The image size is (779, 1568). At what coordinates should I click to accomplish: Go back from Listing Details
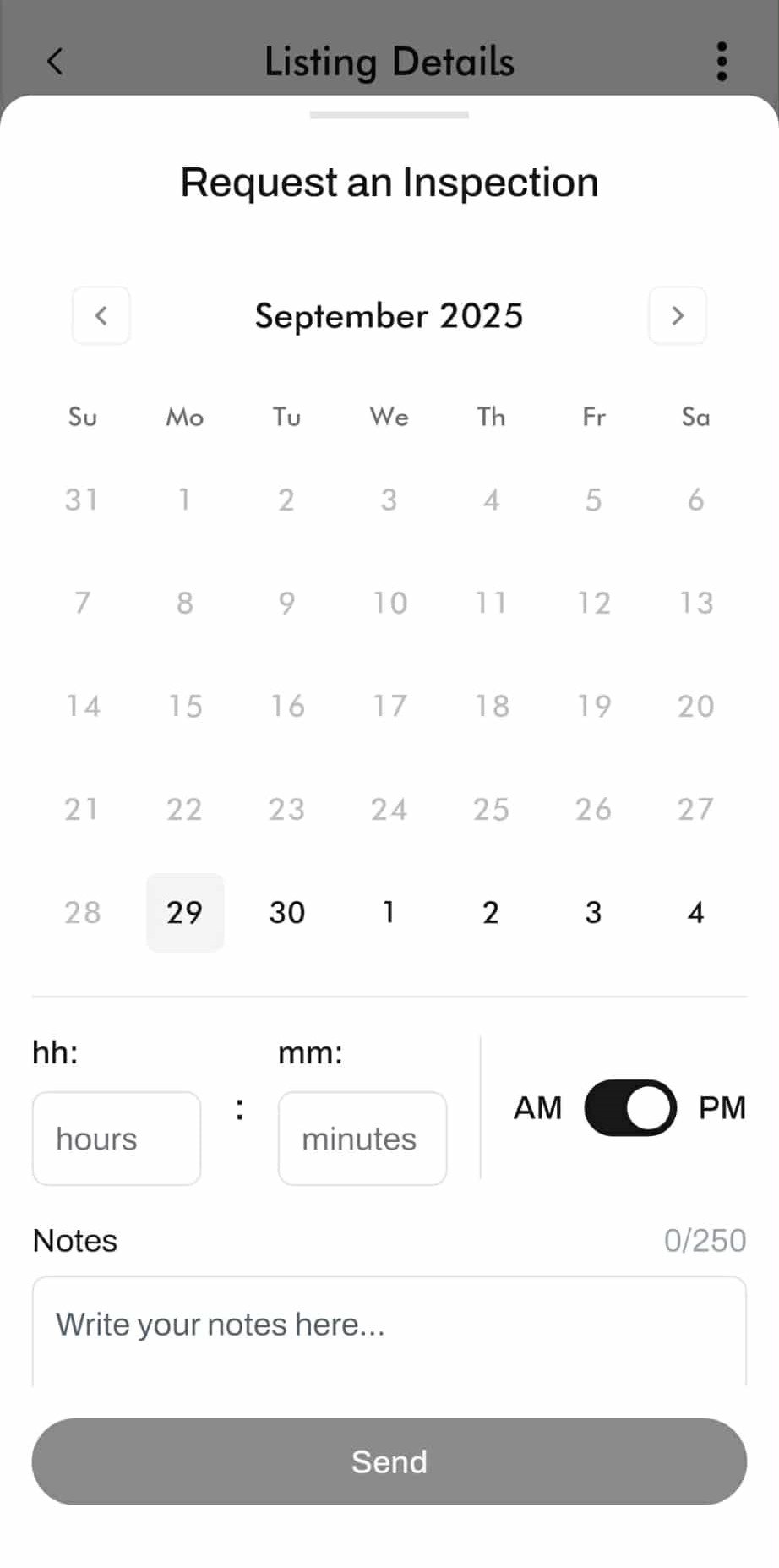(55, 61)
